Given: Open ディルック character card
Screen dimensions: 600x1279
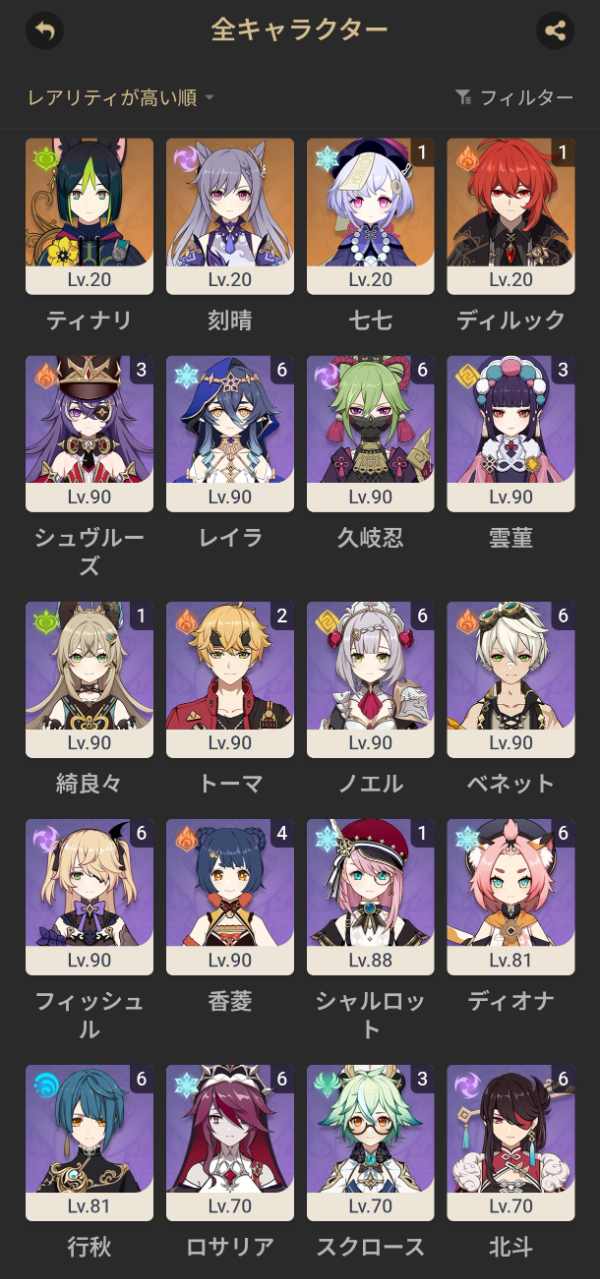Looking at the screenshot, I should pos(511,216).
